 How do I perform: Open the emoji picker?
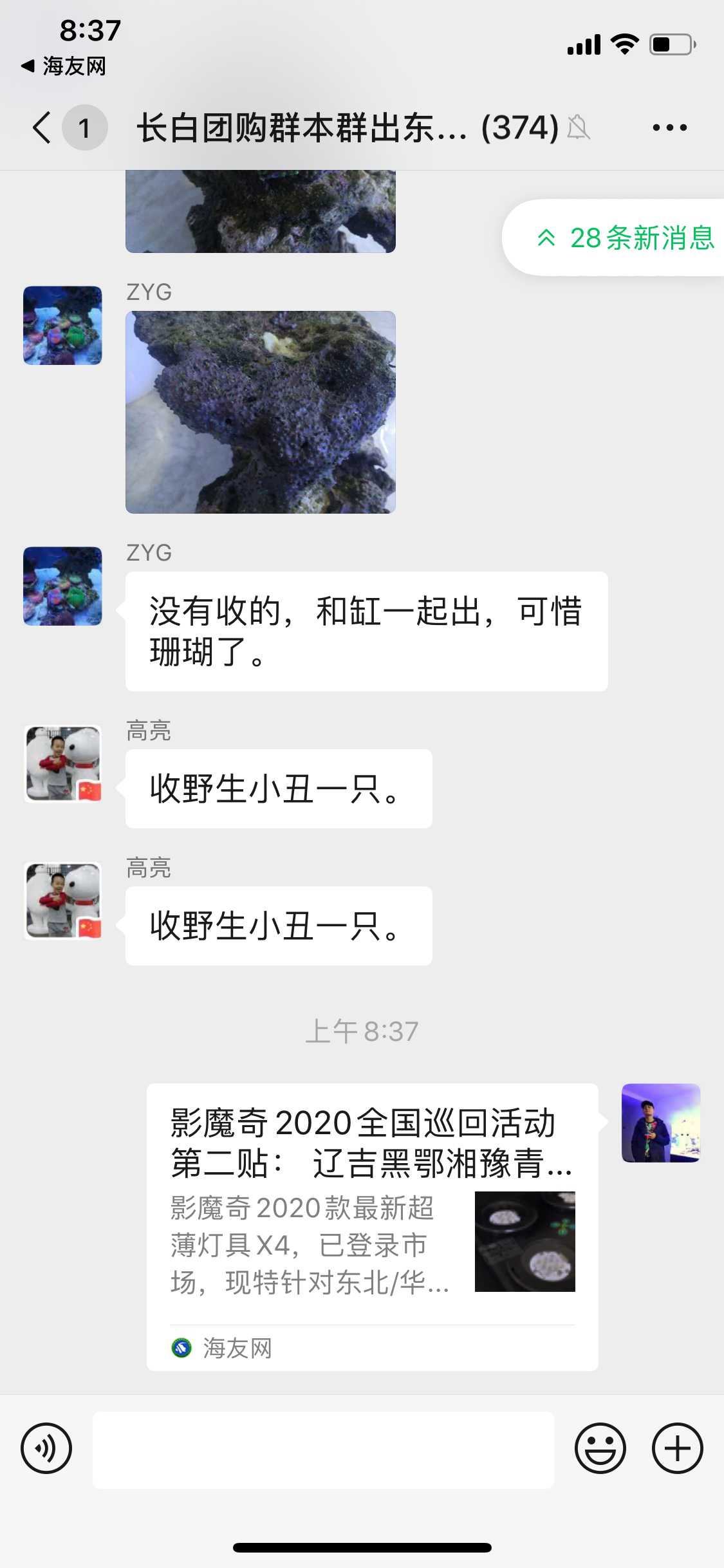[600, 1448]
